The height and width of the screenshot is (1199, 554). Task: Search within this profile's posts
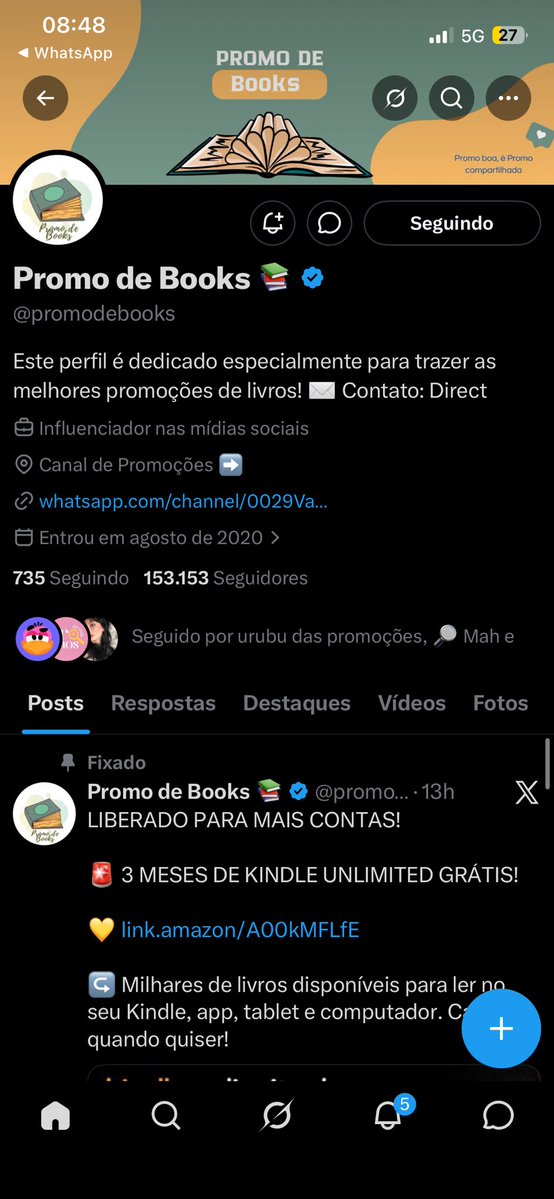tap(451, 98)
